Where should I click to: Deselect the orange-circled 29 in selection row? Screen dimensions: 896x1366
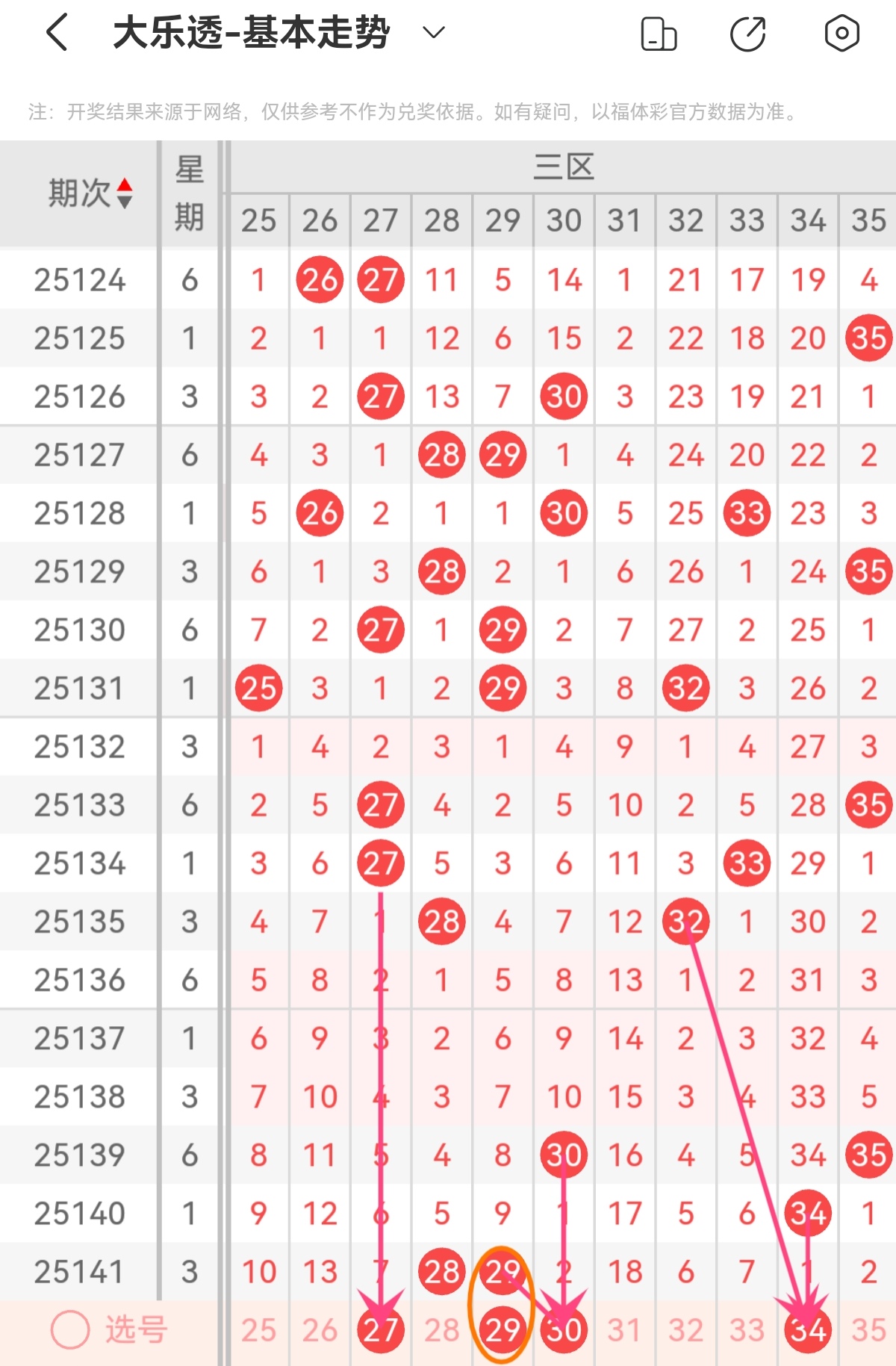point(503,1329)
